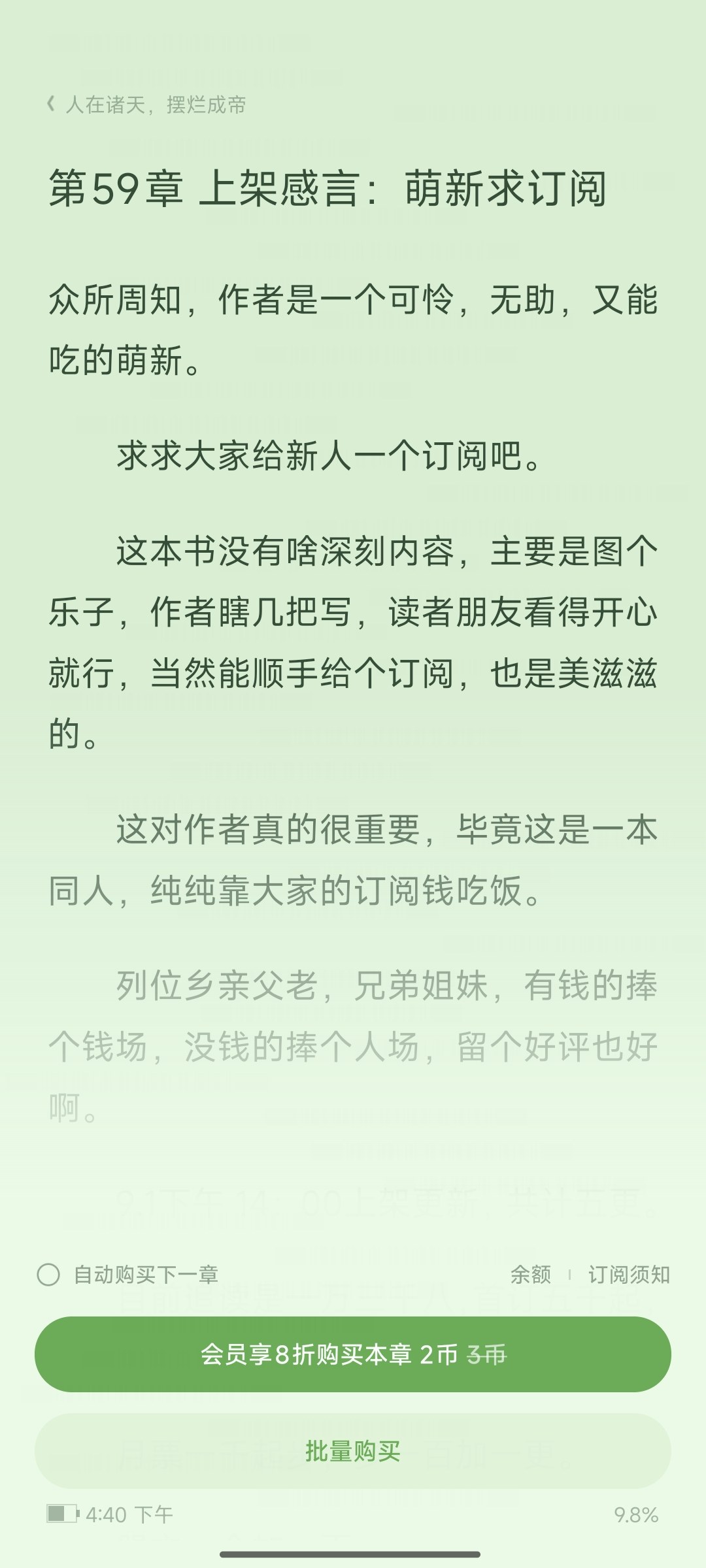Viewport: 706px width, 1568px height.
Task: Buy this chapter with member discount
Action: point(353,1354)
